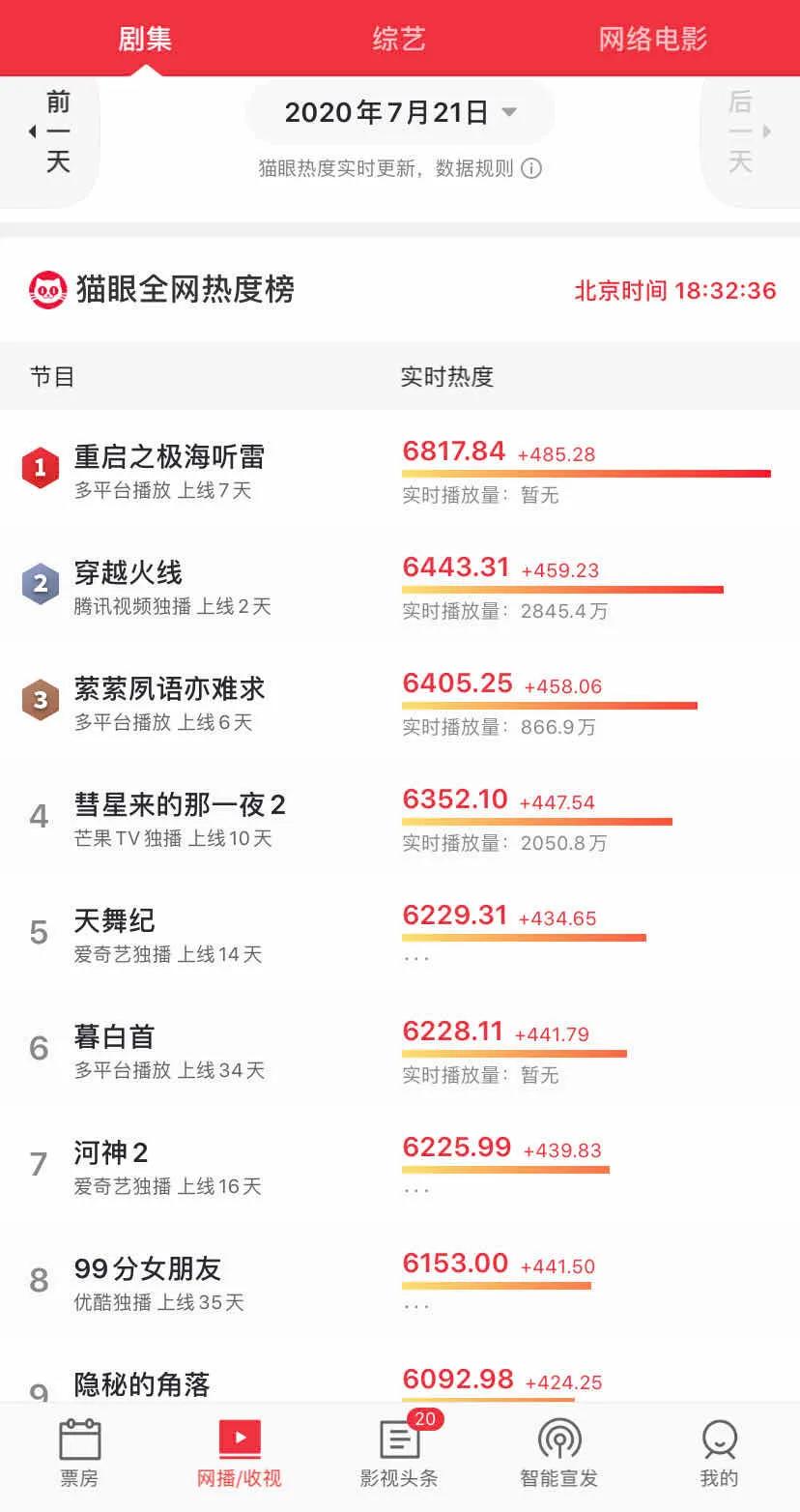Click the Maoyan cat logo icon

click(45, 287)
